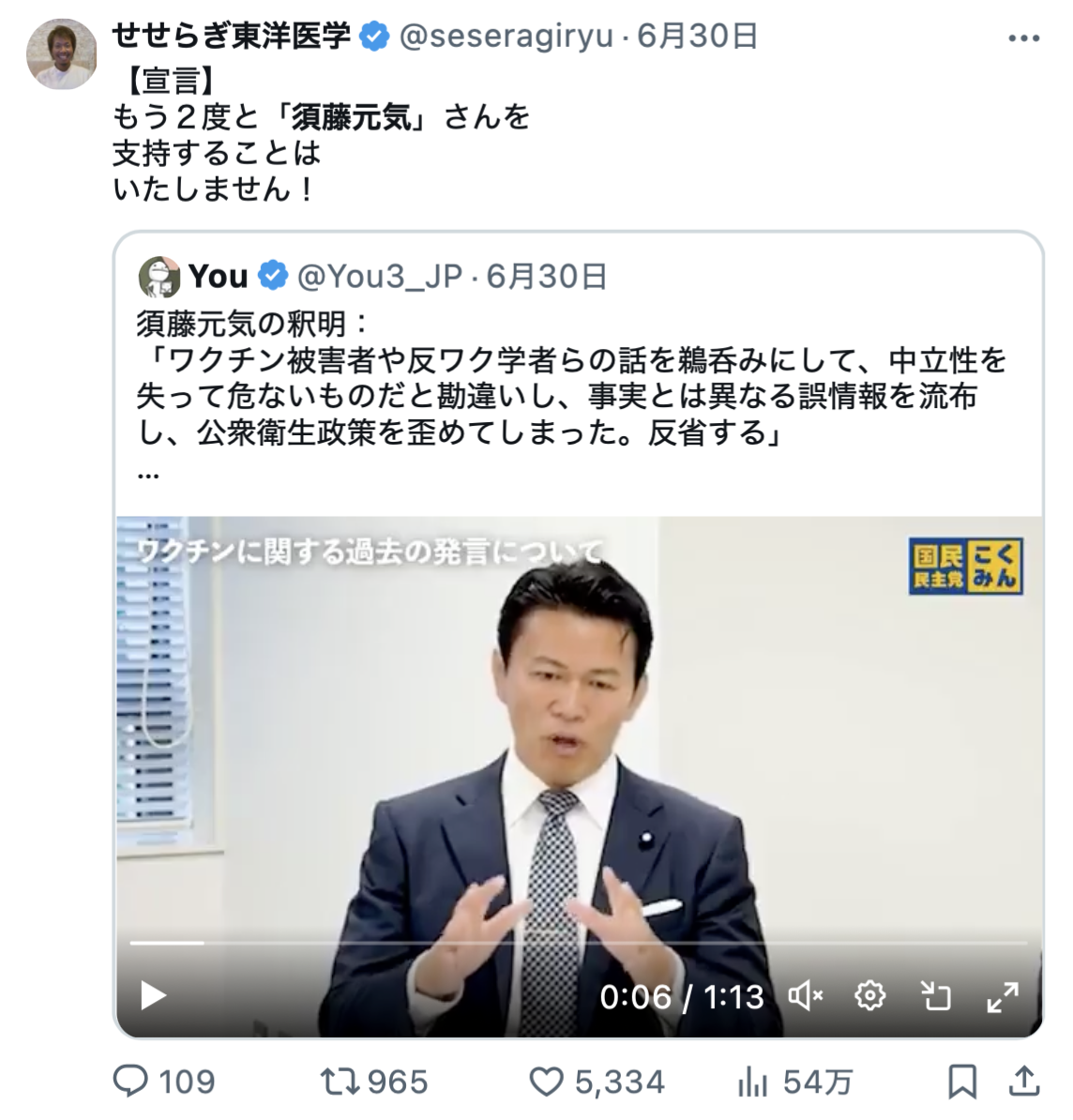This screenshot has height=1120, width=1073.
Task: Reply to the post with 109 comments
Action: (130, 1082)
